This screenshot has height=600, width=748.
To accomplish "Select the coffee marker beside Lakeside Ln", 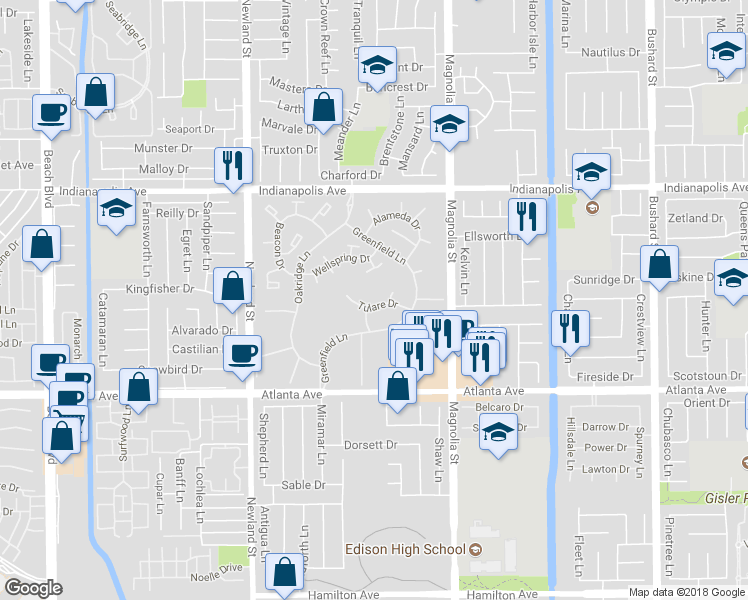I will coord(50,111).
